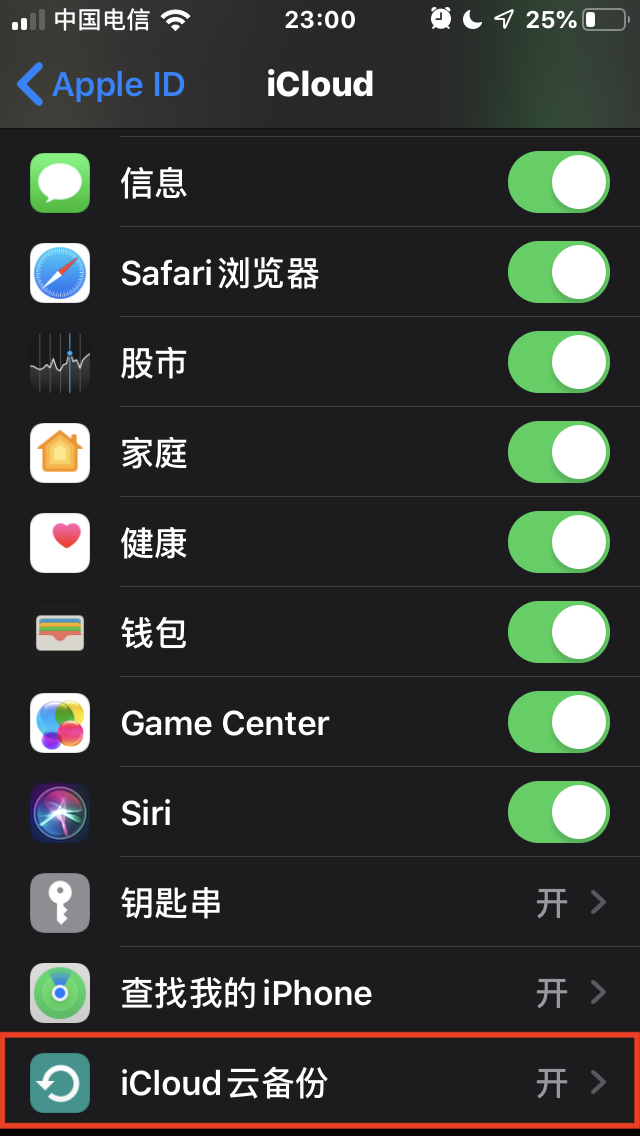Screen dimensions: 640x1136
Task: Open 查找我的 iPhone settings
Action: pyautogui.click(x=320, y=993)
